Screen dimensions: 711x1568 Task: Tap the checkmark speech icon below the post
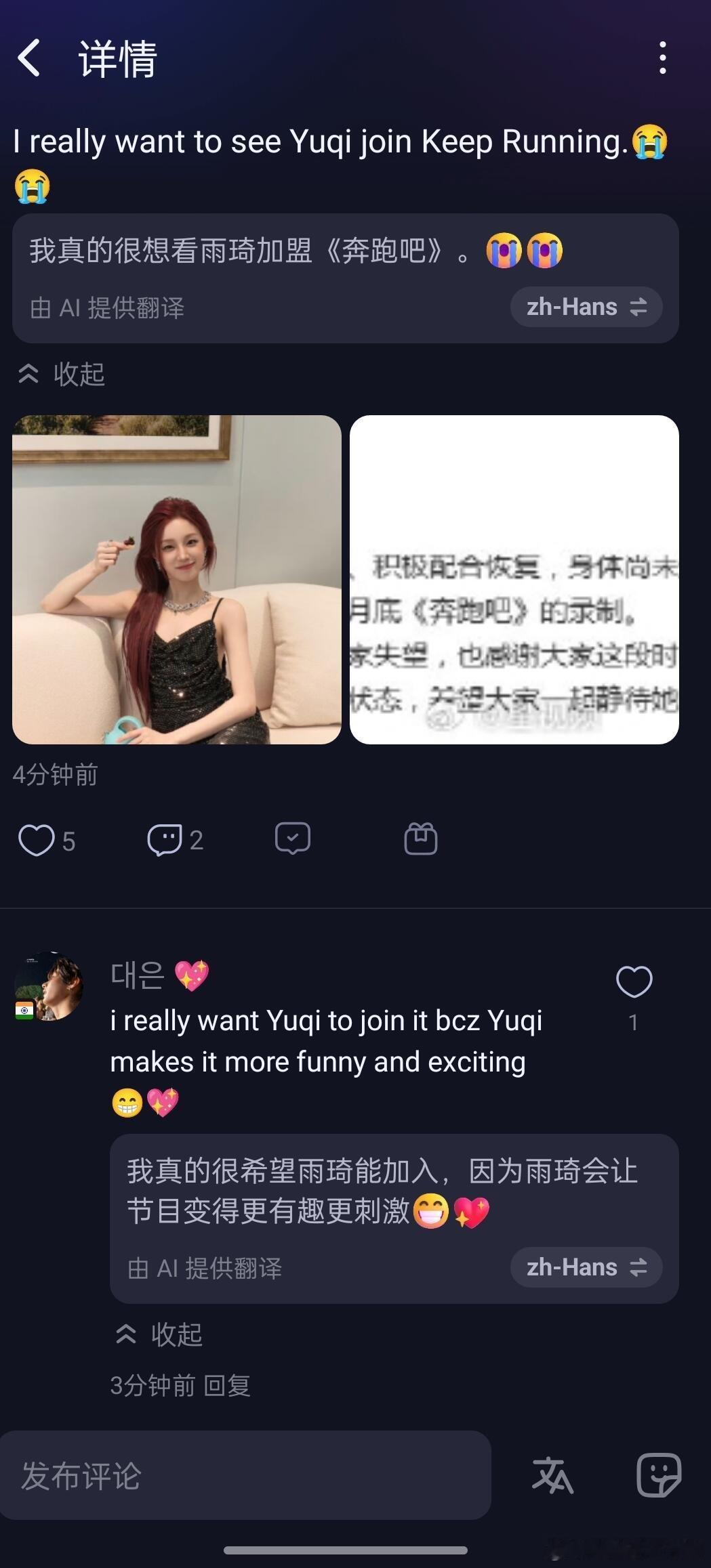293,839
